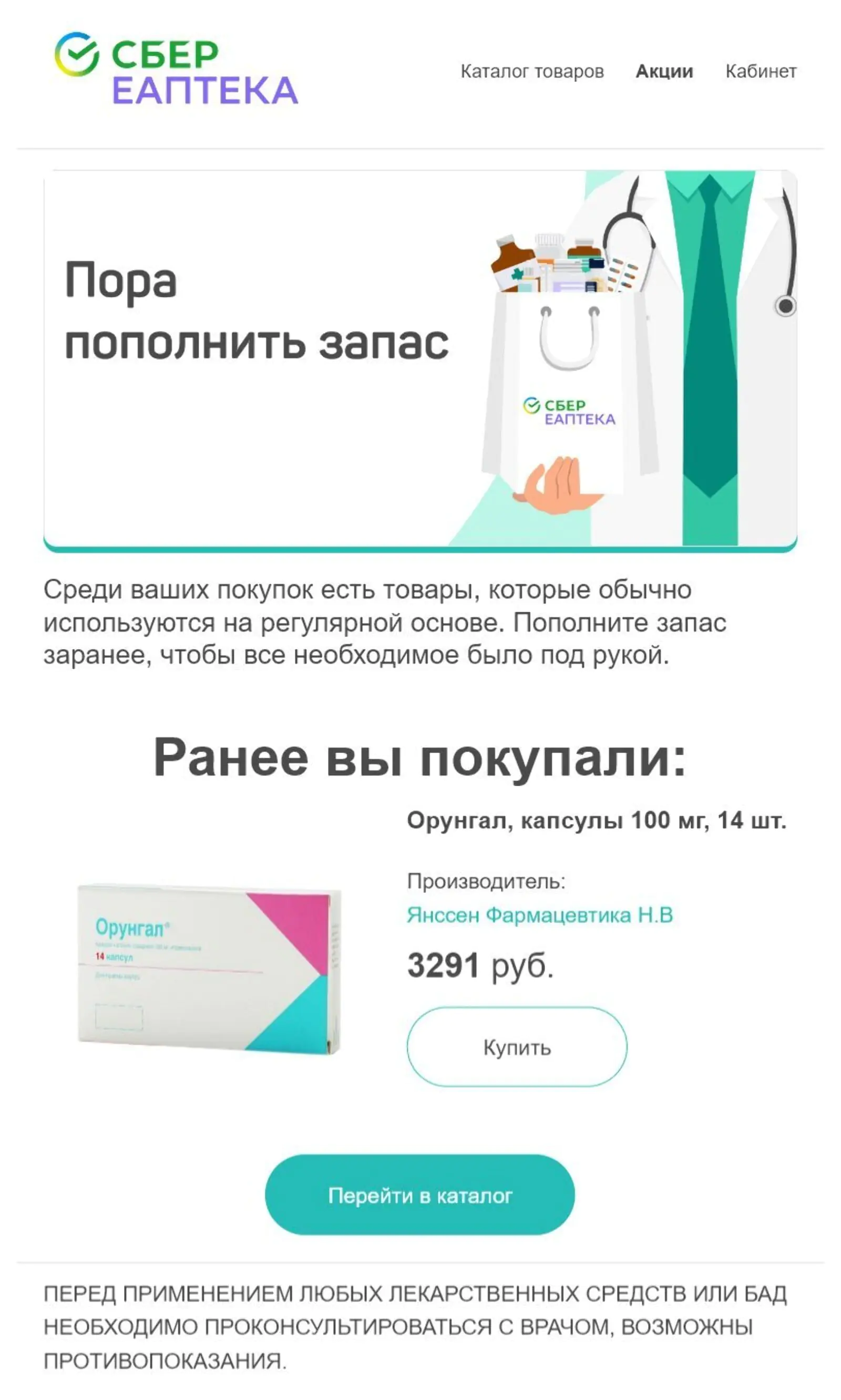The height and width of the screenshot is (1400, 841).
Task: Open the Пора пополнить запас banner
Action: click(420, 361)
